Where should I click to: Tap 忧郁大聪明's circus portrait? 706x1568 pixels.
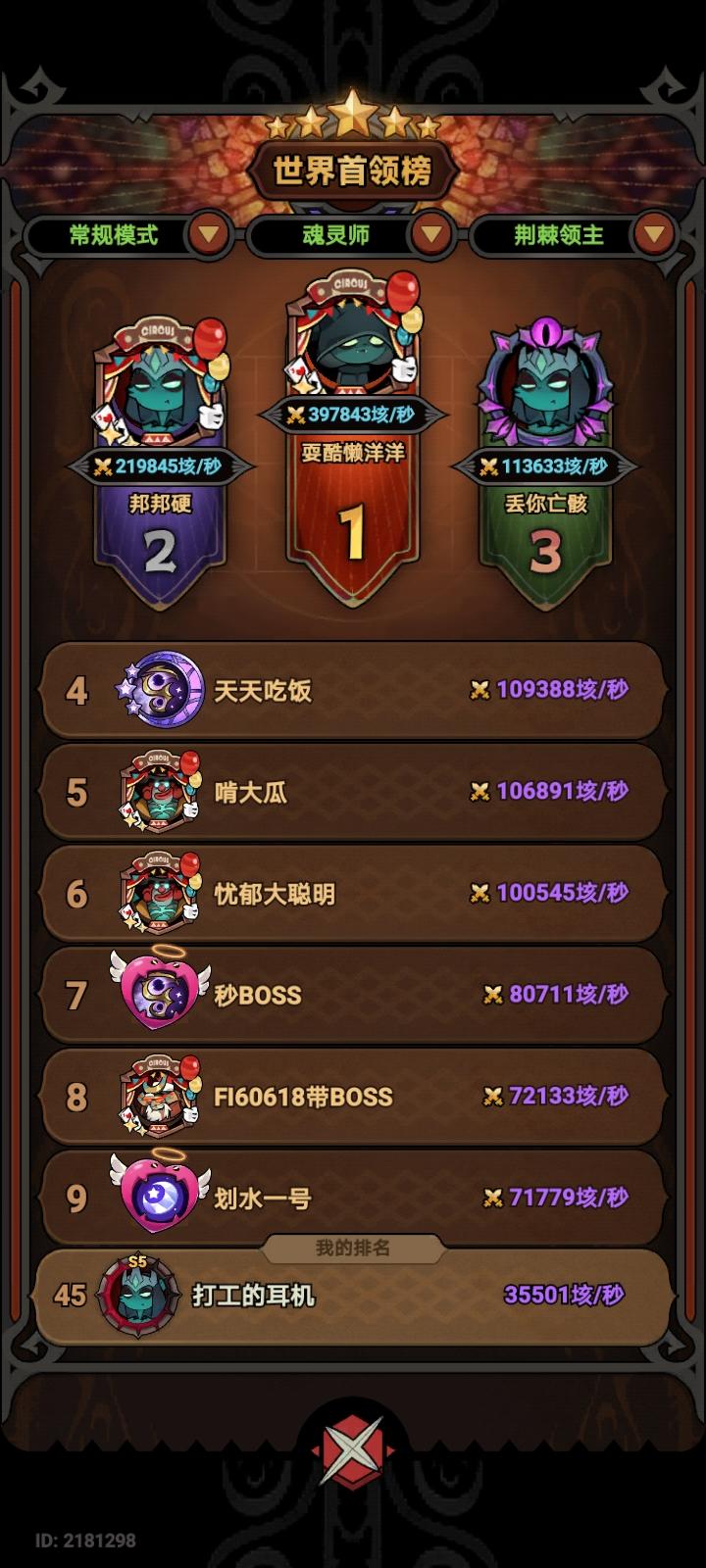160,894
